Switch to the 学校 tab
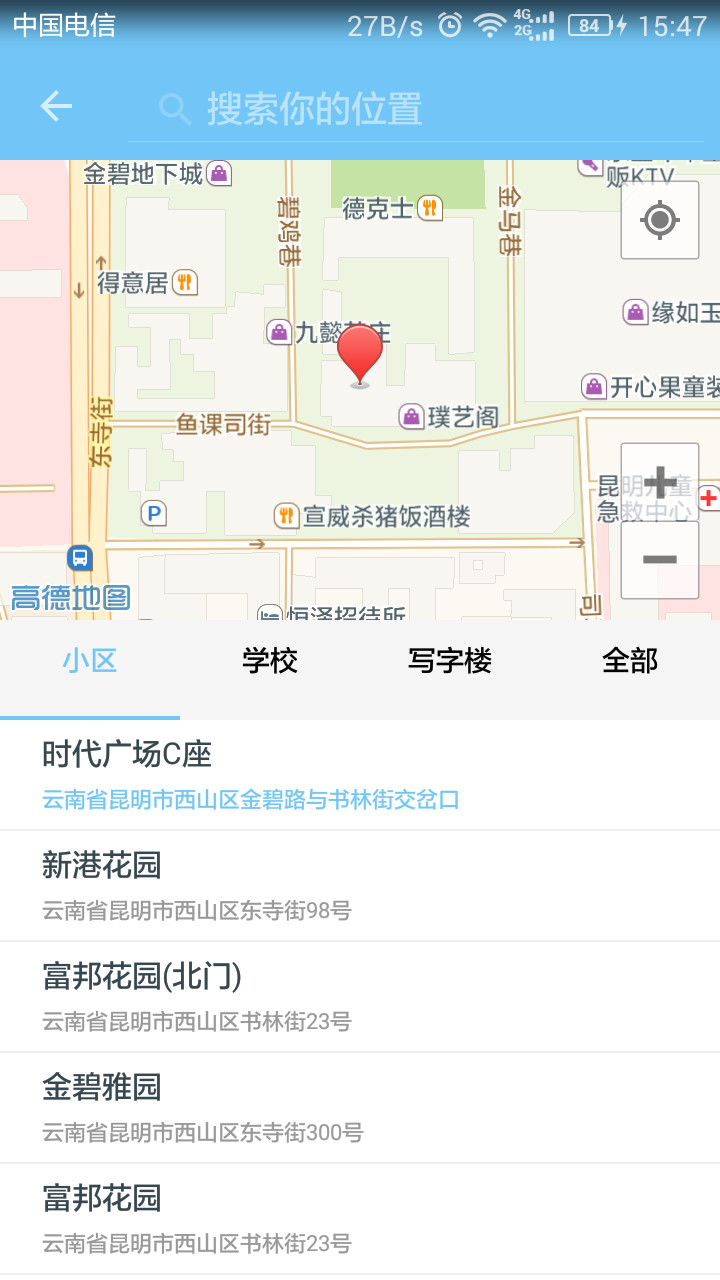720x1280 pixels. coord(269,661)
